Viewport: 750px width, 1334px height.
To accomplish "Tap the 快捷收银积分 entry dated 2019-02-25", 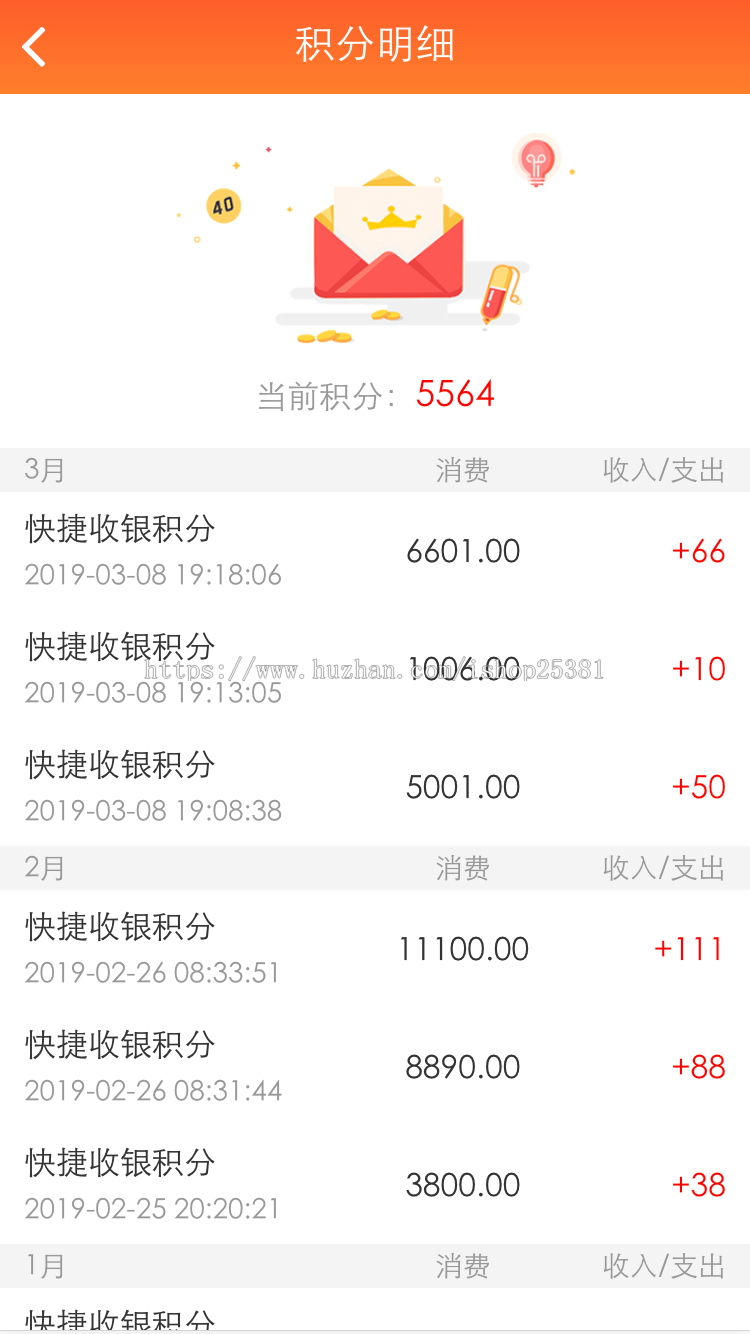I will pyautogui.click(x=118, y=1164).
